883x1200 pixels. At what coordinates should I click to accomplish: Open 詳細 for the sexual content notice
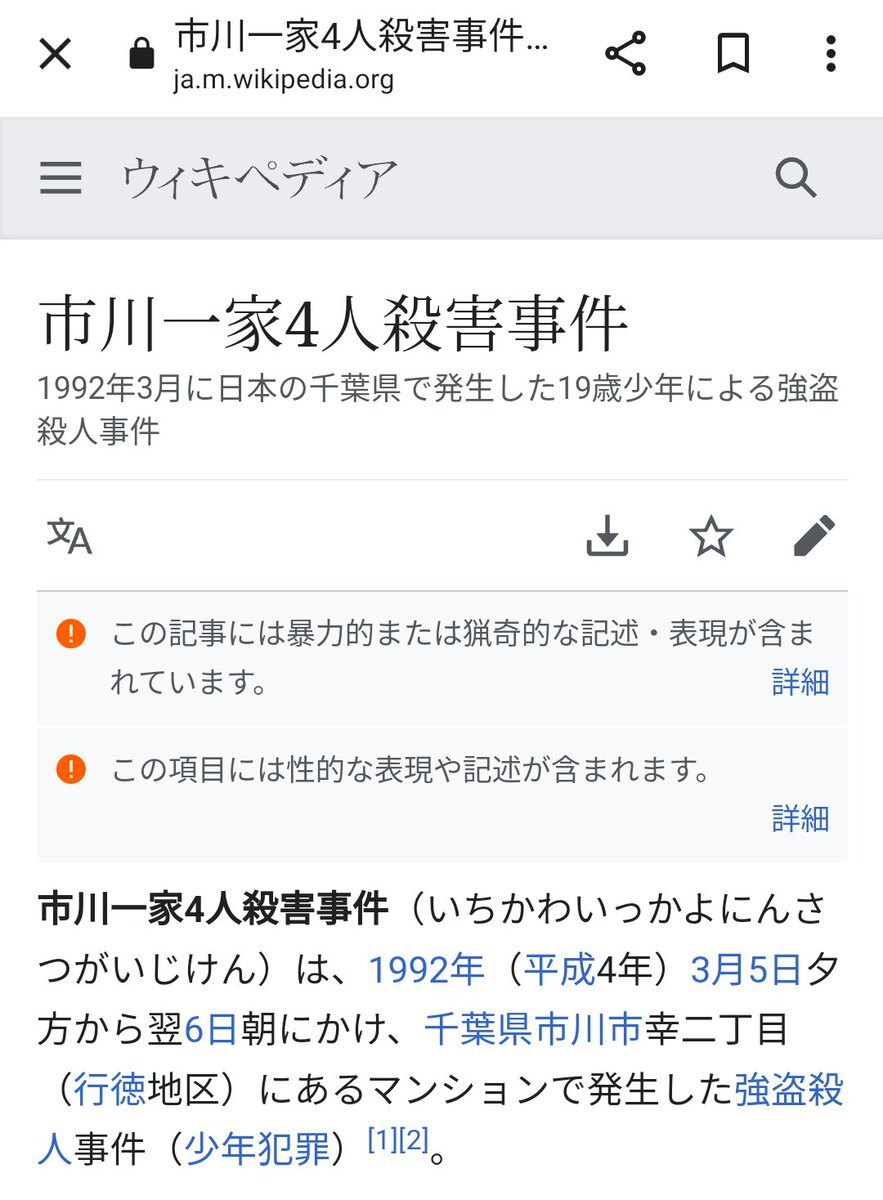[801, 817]
